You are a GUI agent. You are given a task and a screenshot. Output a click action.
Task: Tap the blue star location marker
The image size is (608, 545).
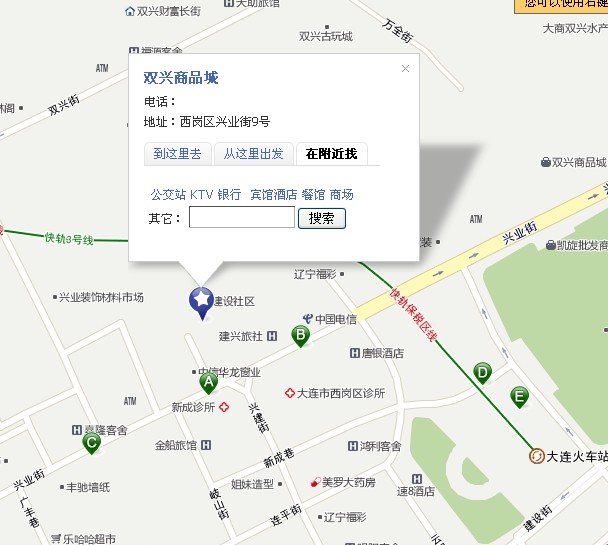pos(201,299)
